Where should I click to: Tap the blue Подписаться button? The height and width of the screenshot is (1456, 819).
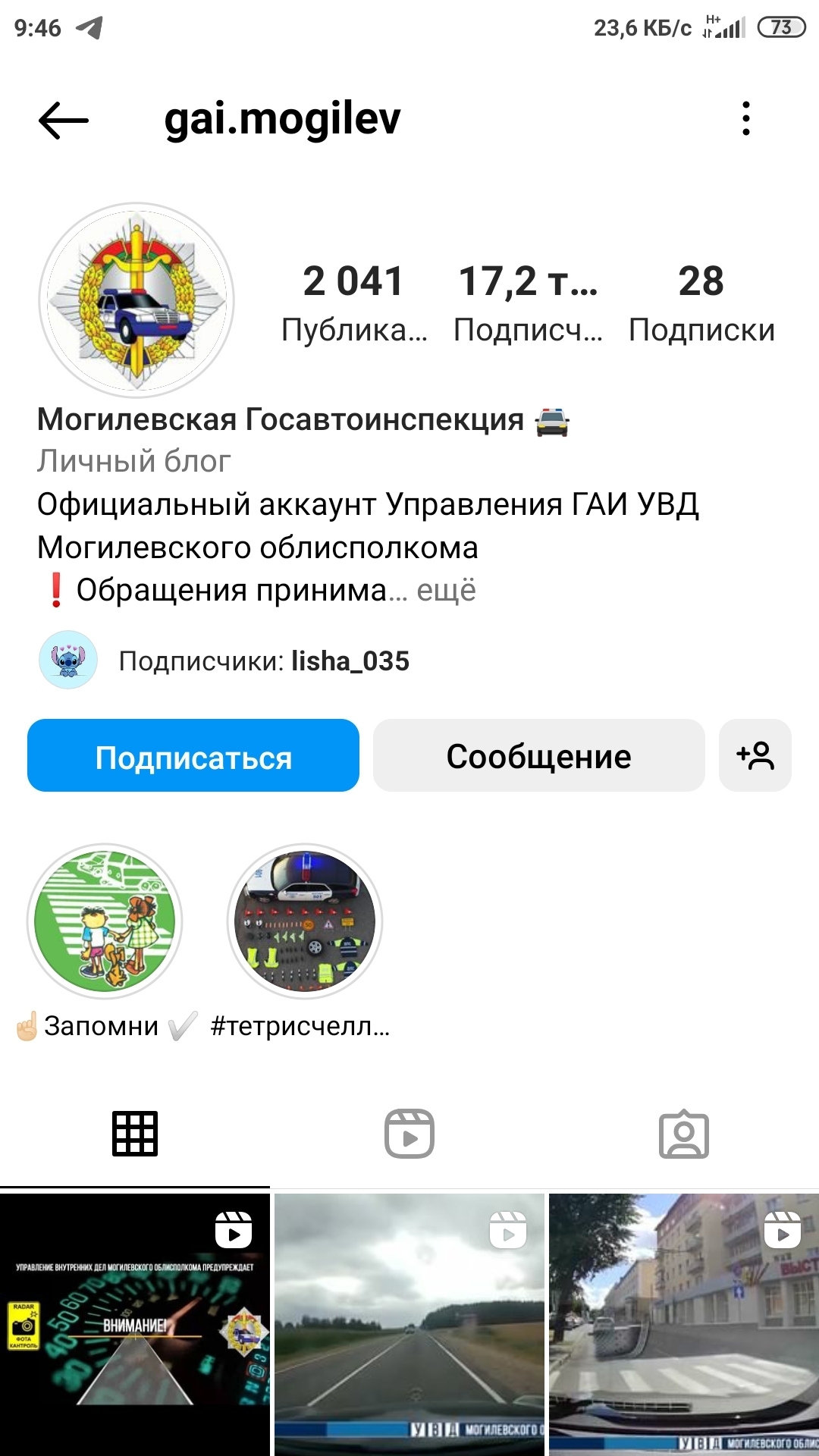point(193,756)
